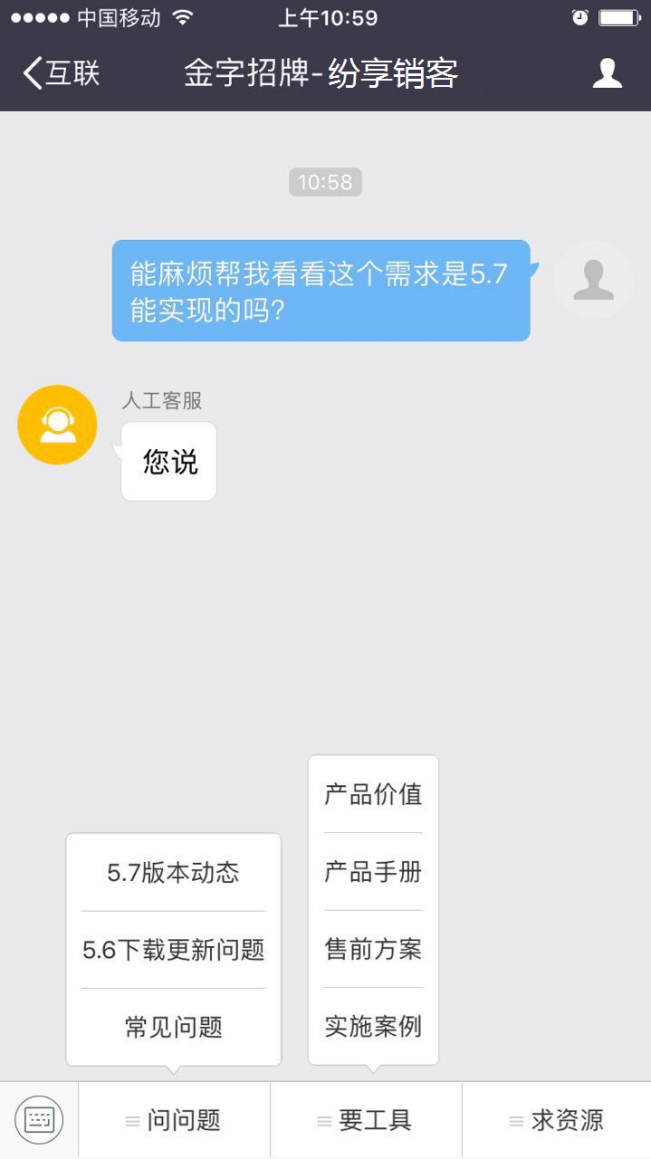Open the 问问题 menu
Image resolution: width=651 pixels, height=1159 pixels.
(x=174, y=1121)
